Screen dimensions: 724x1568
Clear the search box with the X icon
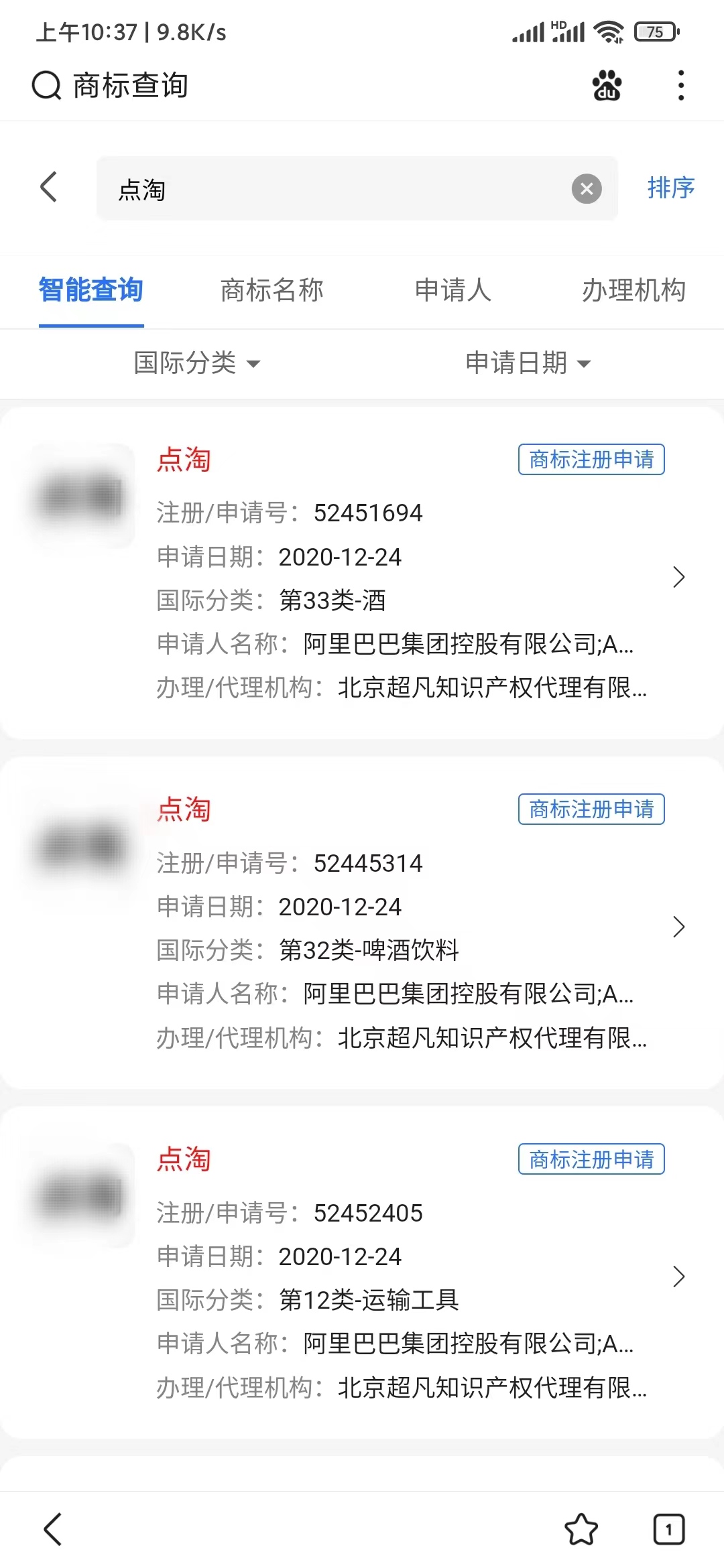[x=587, y=188]
